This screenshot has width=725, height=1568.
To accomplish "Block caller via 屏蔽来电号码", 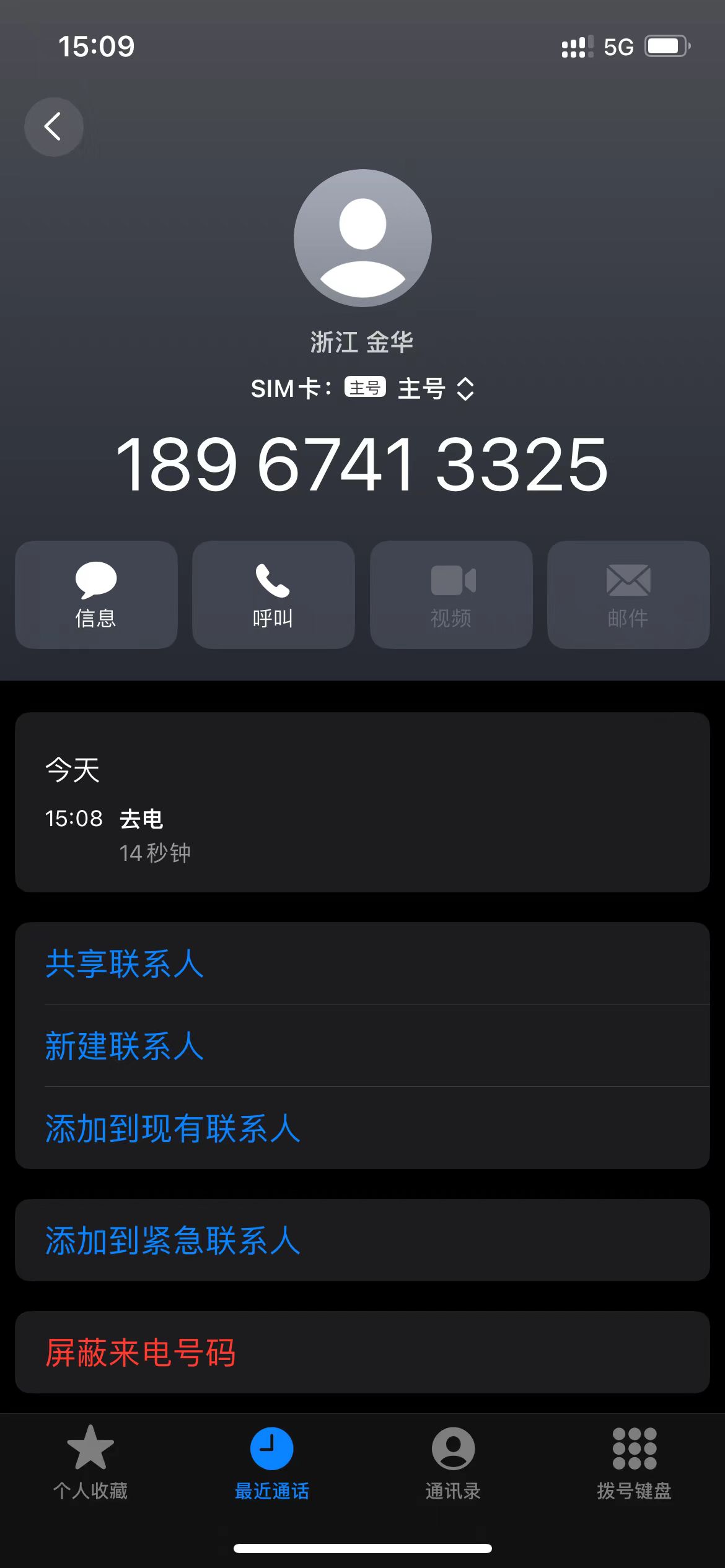I will tap(362, 1352).
